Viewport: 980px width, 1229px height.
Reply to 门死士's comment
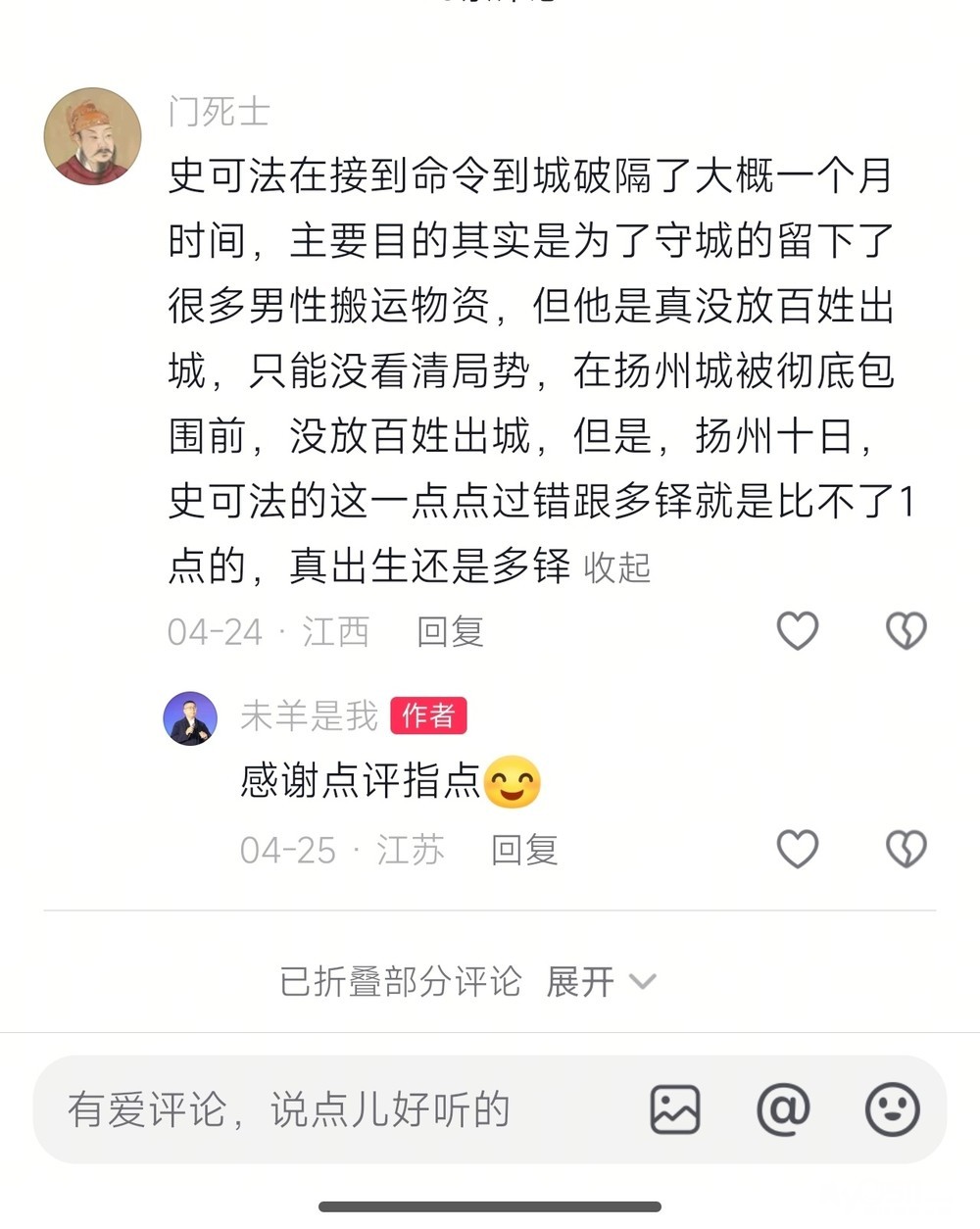(x=450, y=632)
